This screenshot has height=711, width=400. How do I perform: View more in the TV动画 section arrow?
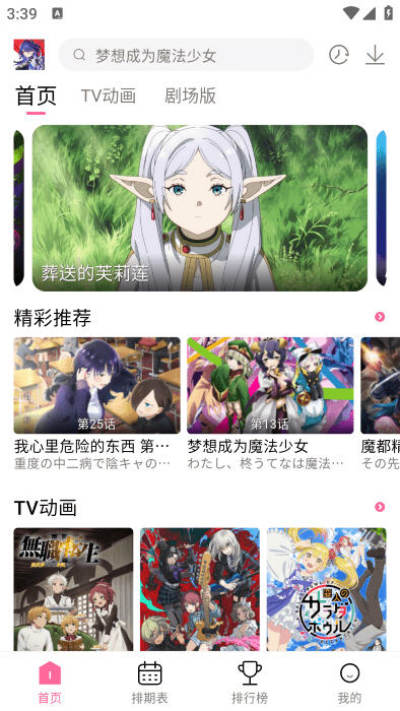point(380,507)
